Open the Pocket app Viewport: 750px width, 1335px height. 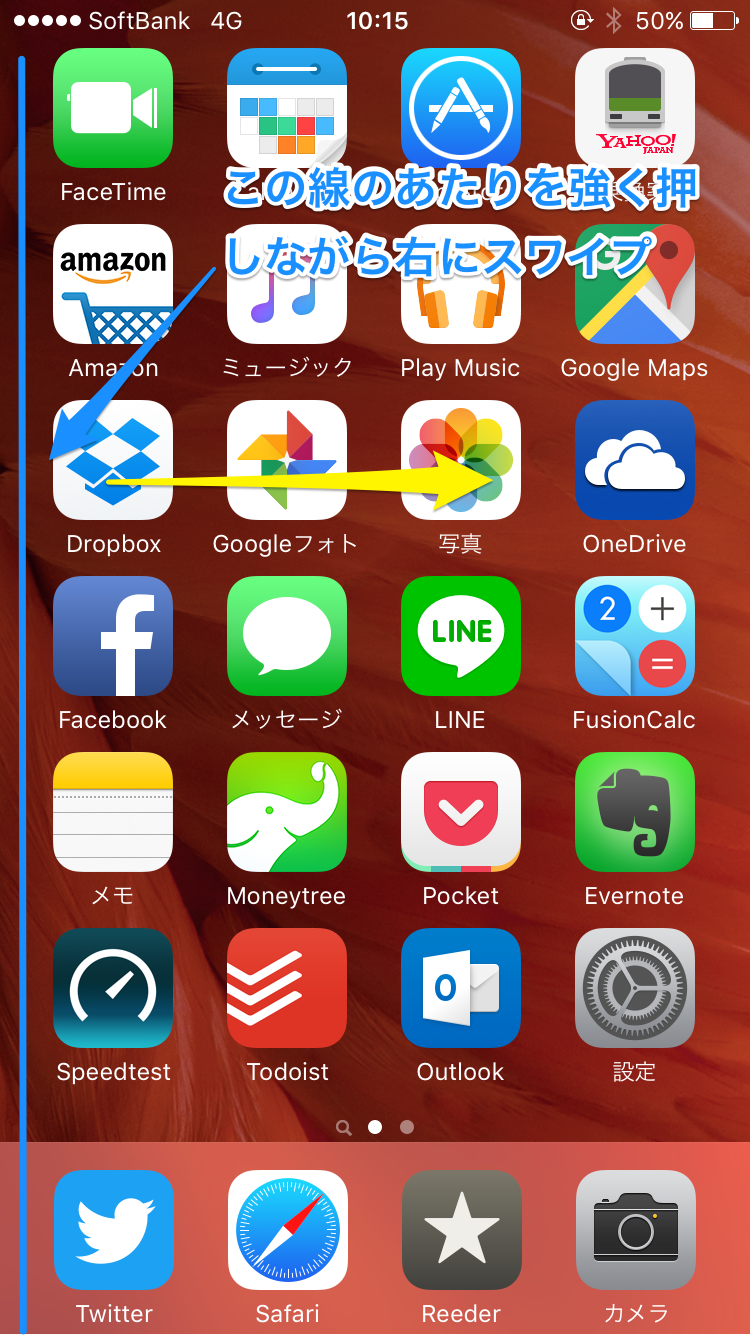[461, 812]
